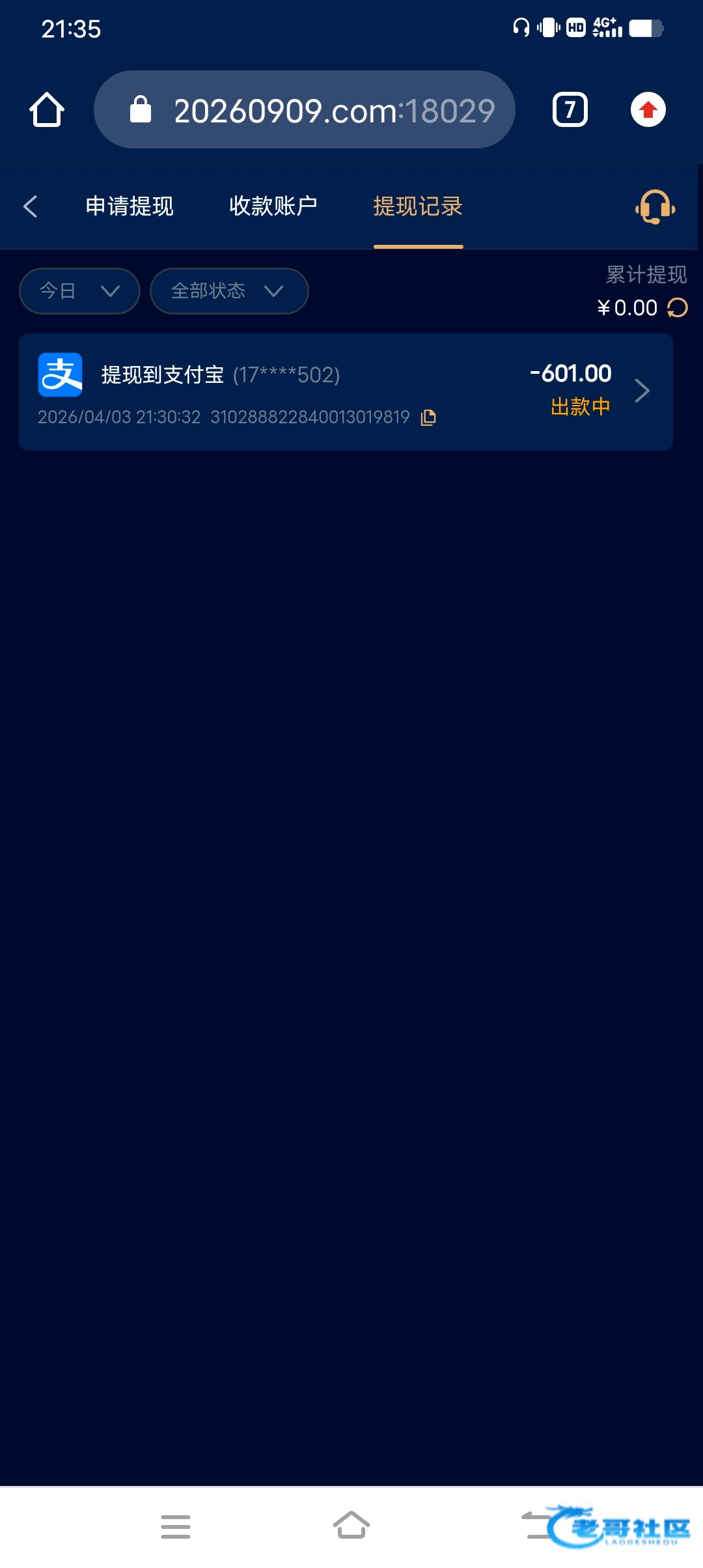Viewport: 703px width, 1568px height.
Task: Open the browser tab switcher showing 7
Action: point(570,109)
